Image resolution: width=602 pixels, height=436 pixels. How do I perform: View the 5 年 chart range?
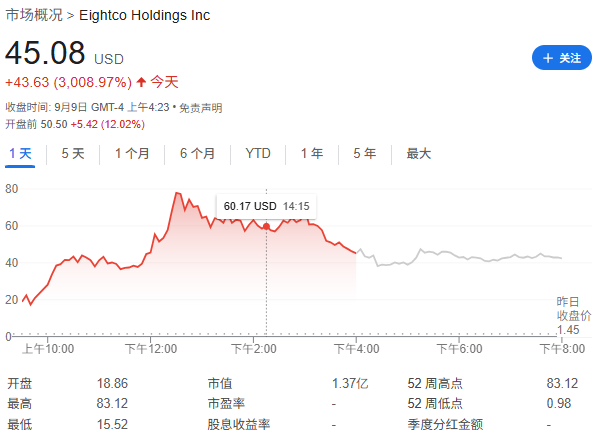(364, 154)
